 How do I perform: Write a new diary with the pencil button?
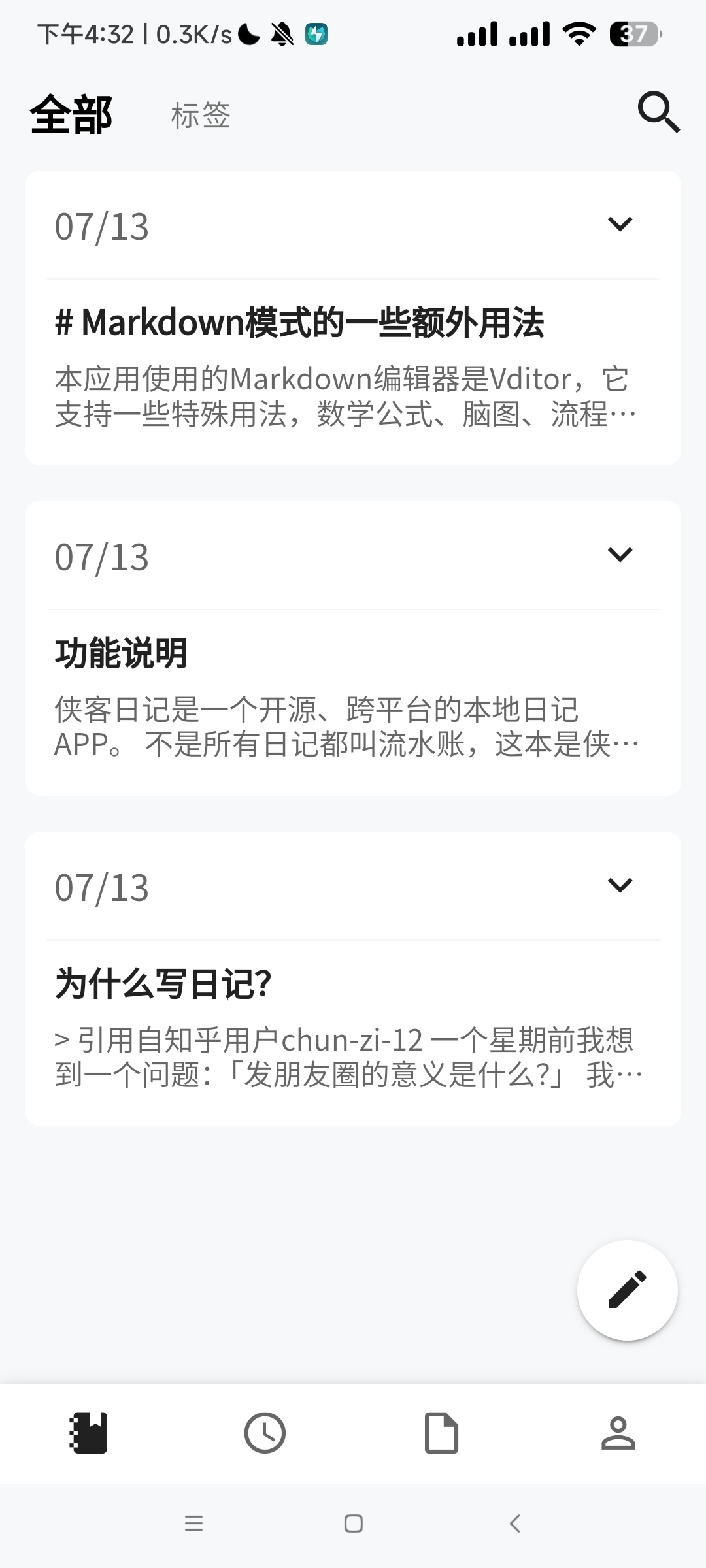pyautogui.click(x=627, y=1290)
